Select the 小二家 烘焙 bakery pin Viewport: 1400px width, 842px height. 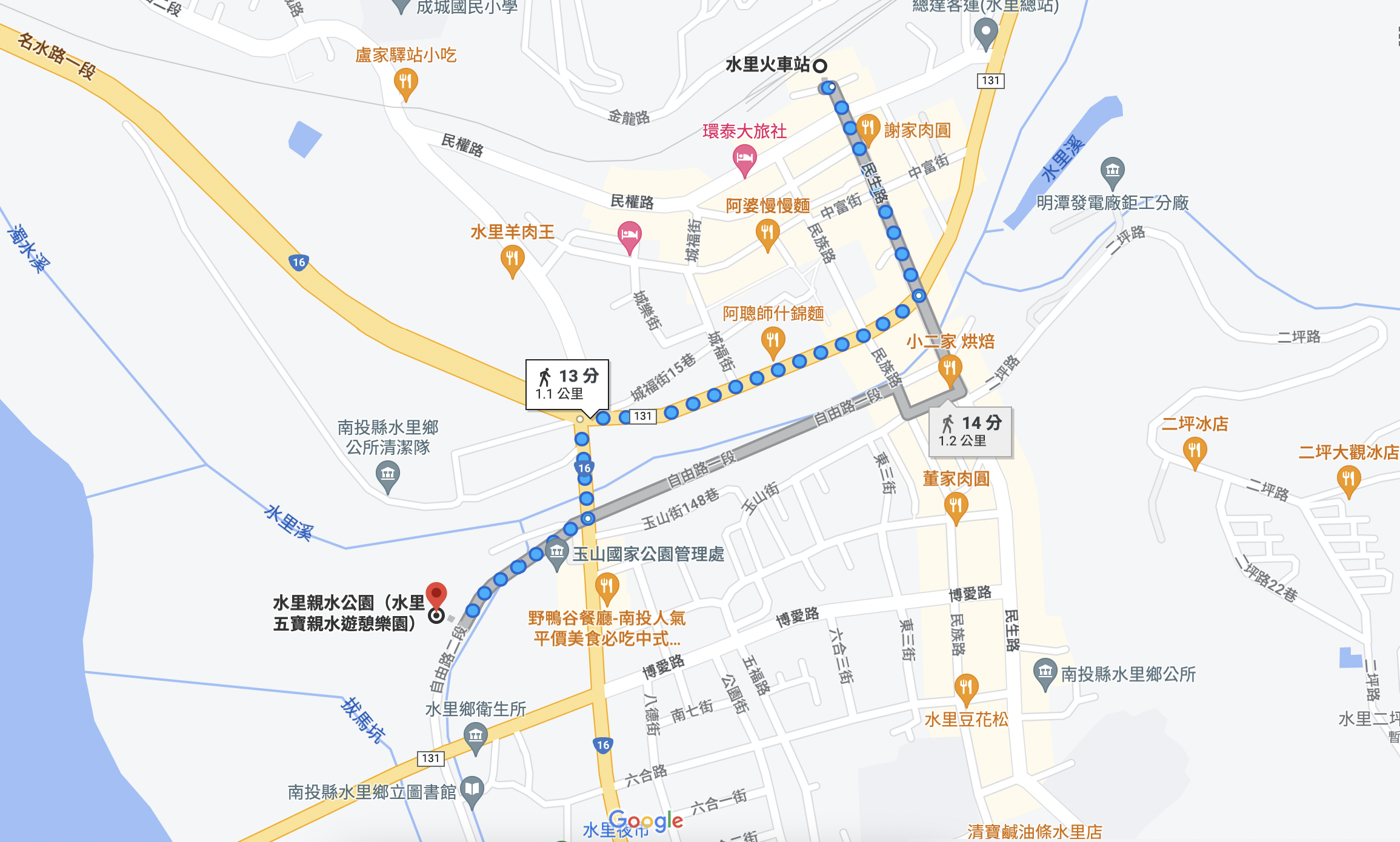(950, 369)
